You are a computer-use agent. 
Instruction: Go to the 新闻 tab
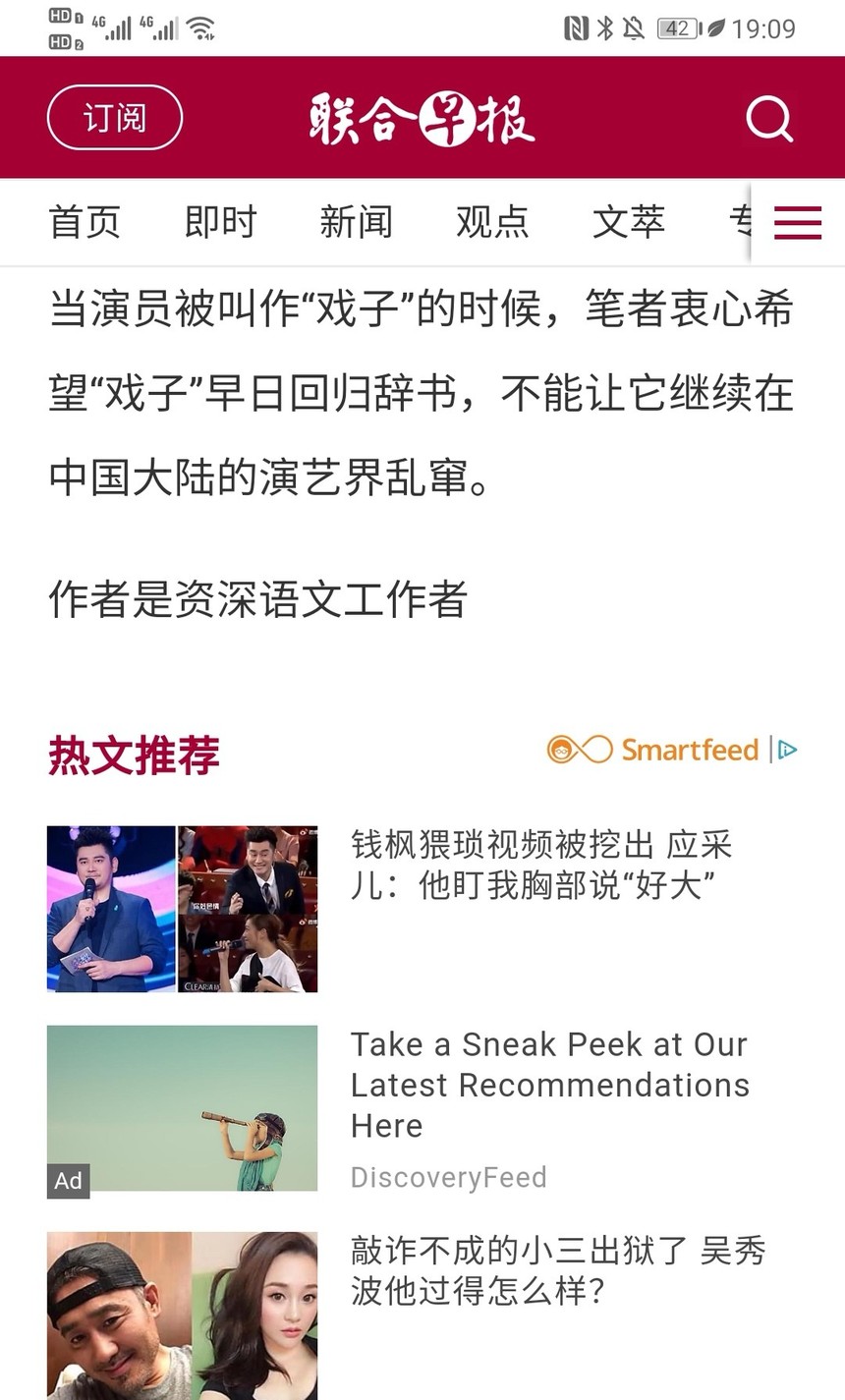(356, 222)
